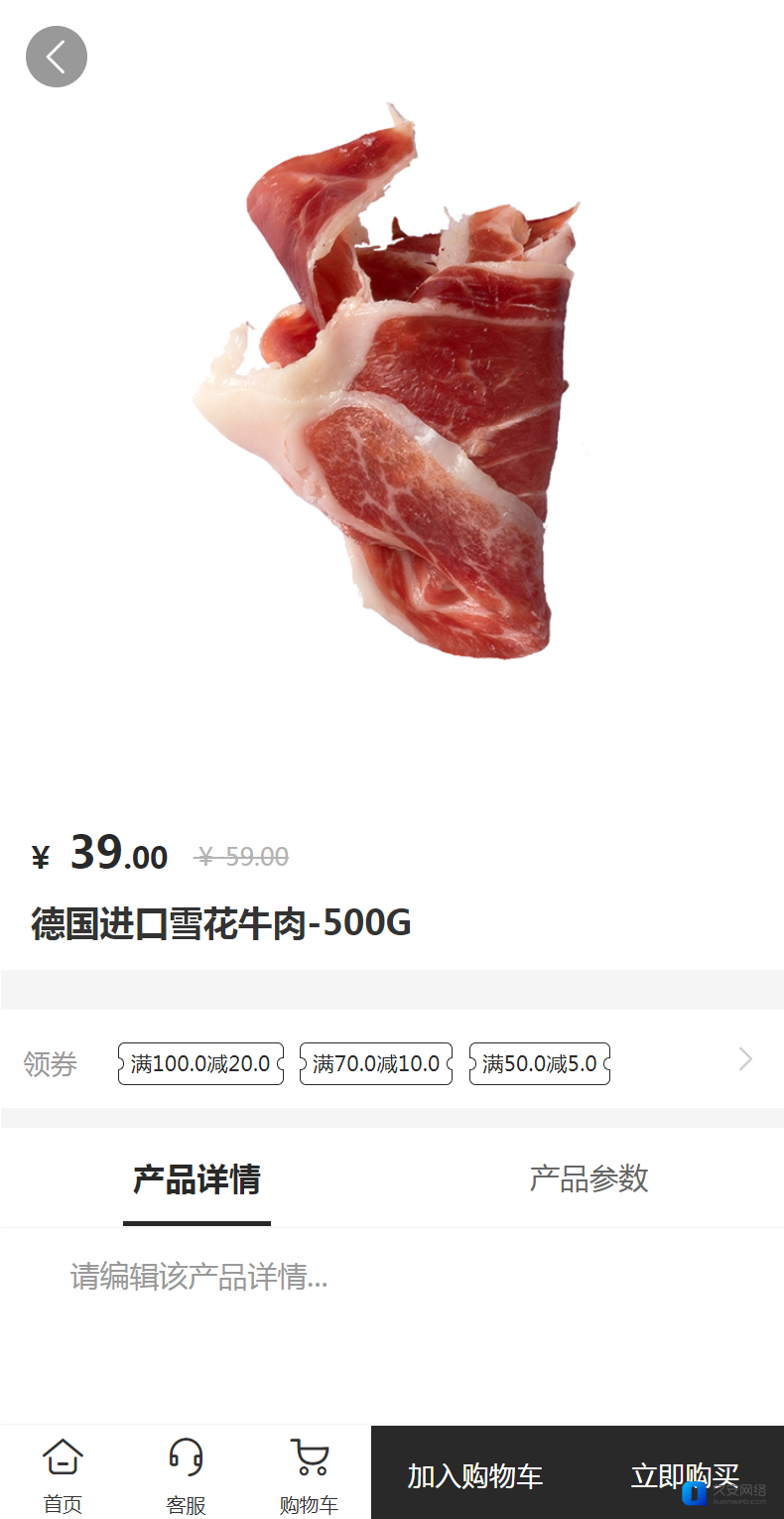Tap 加入购物车 to add the item to the cart
Screen dimensions: 784x1519
pyautogui.click(x=475, y=1476)
